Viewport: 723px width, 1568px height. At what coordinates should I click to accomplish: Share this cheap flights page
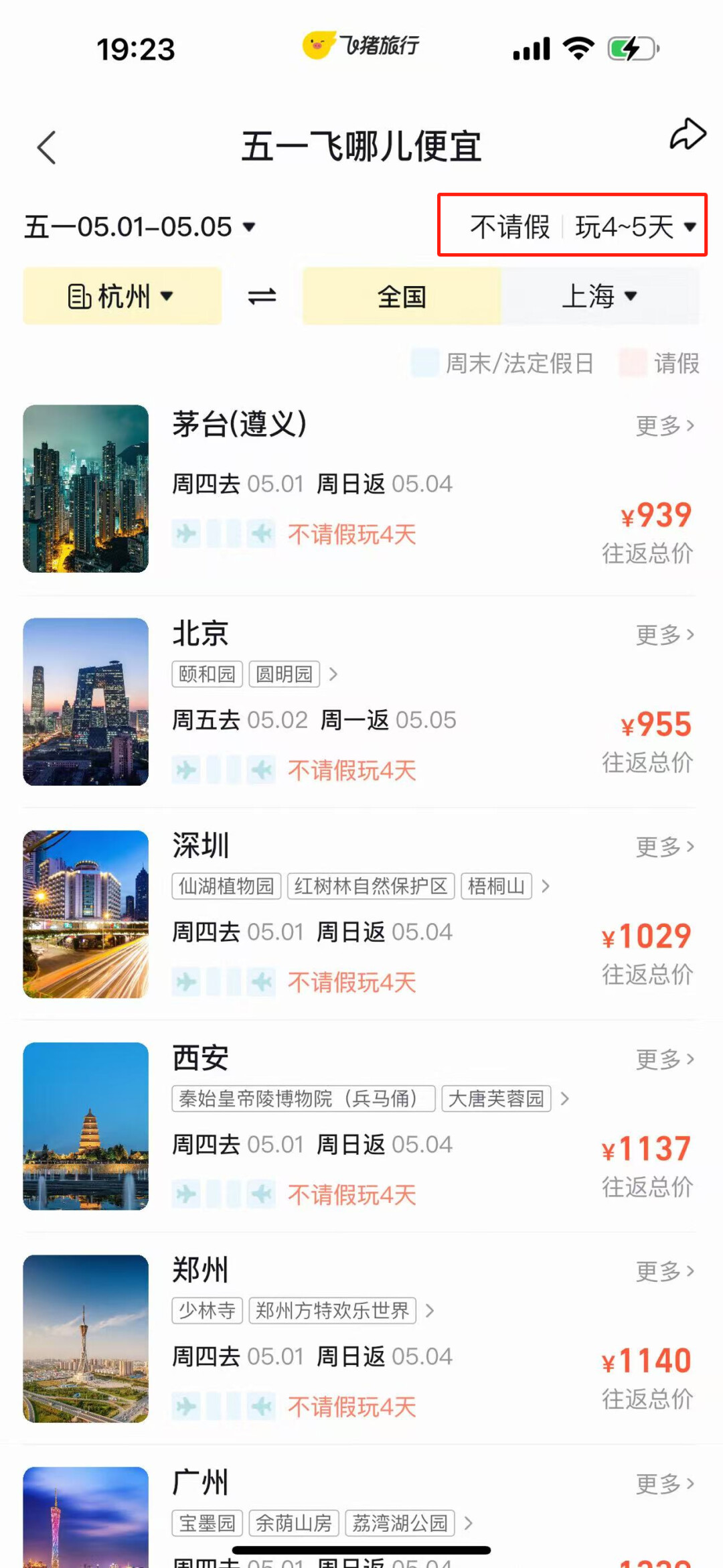point(688,135)
